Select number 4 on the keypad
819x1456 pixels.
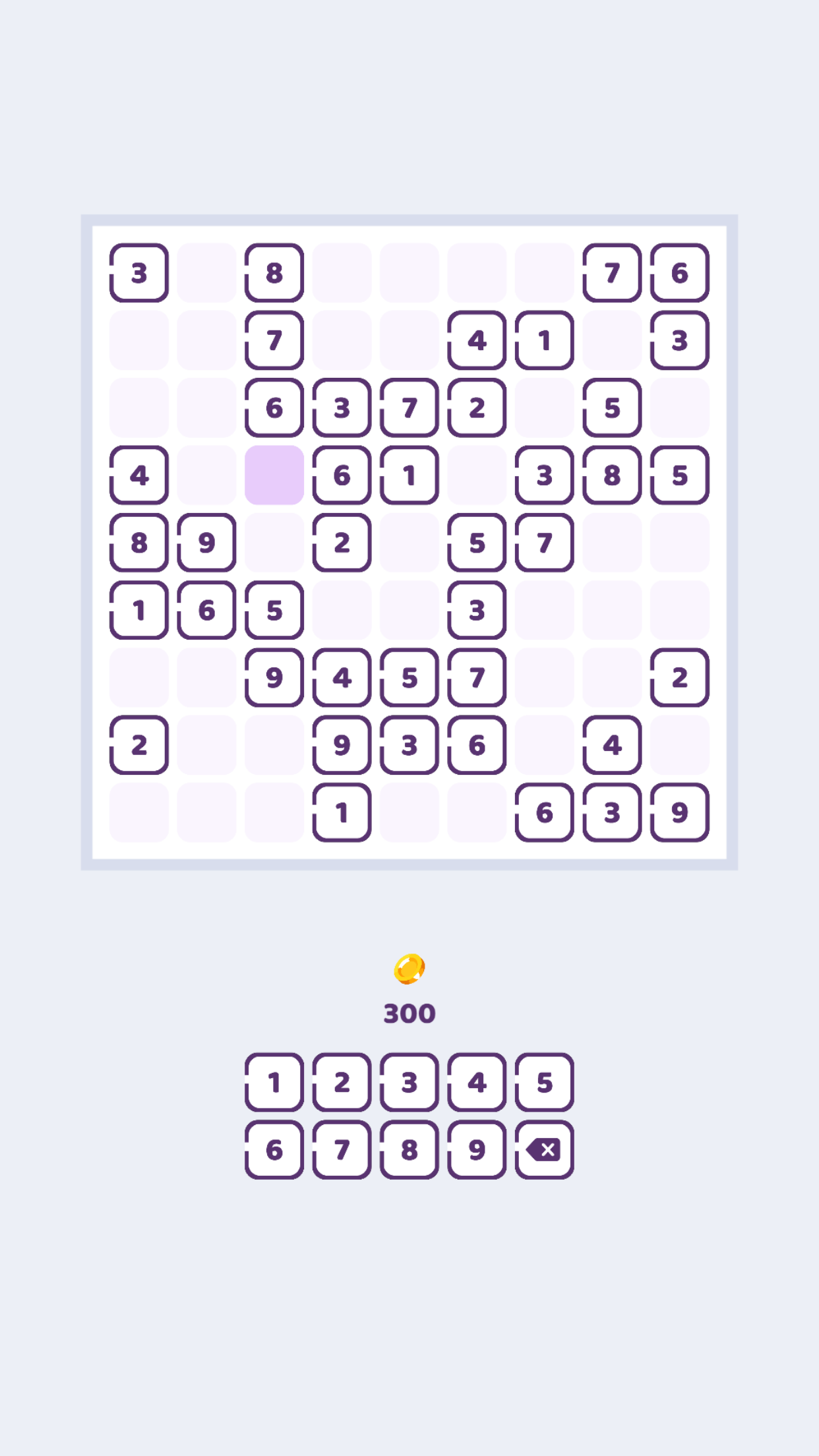coord(477,1082)
